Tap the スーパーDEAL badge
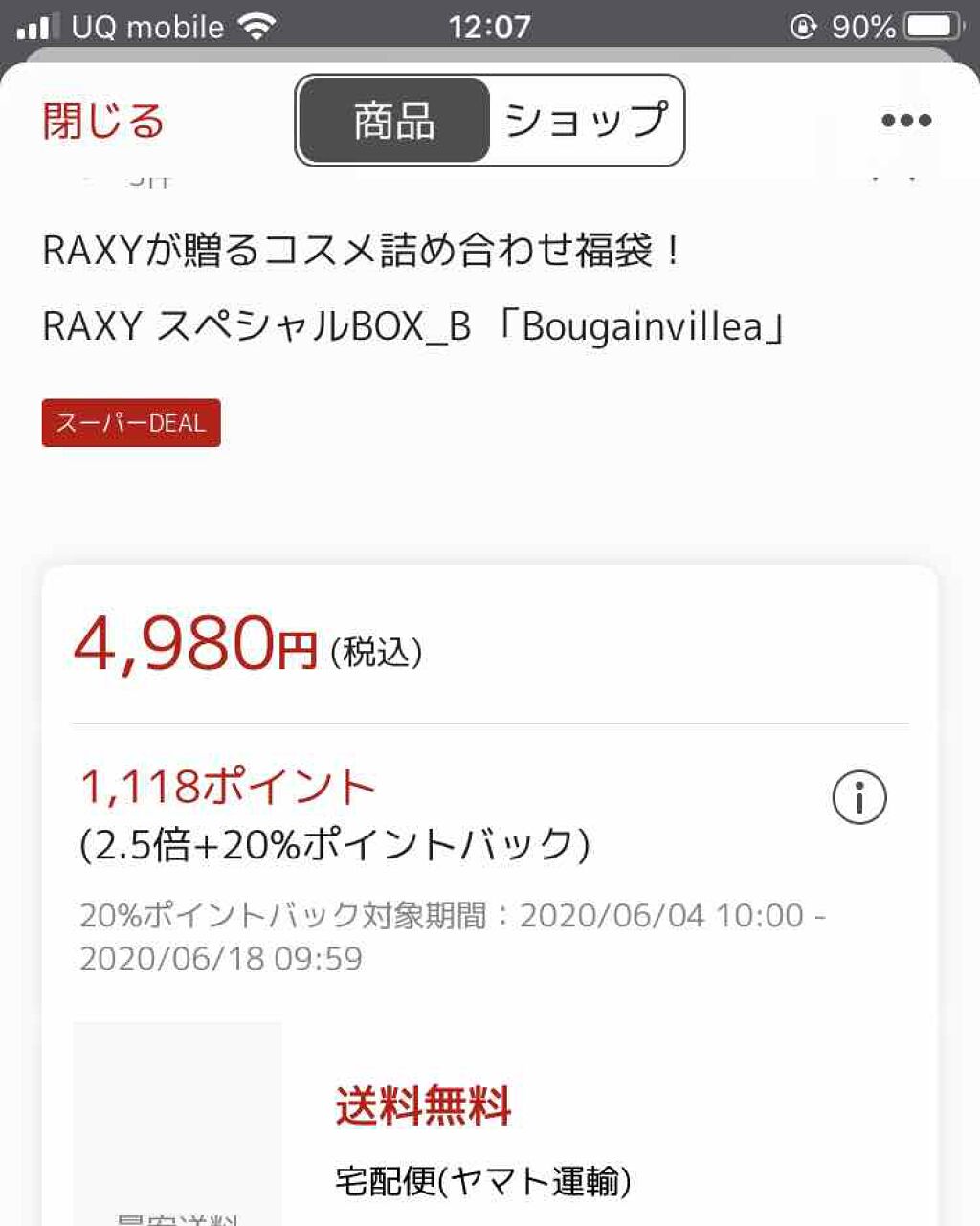The image size is (980, 1226). tap(130, 422)
